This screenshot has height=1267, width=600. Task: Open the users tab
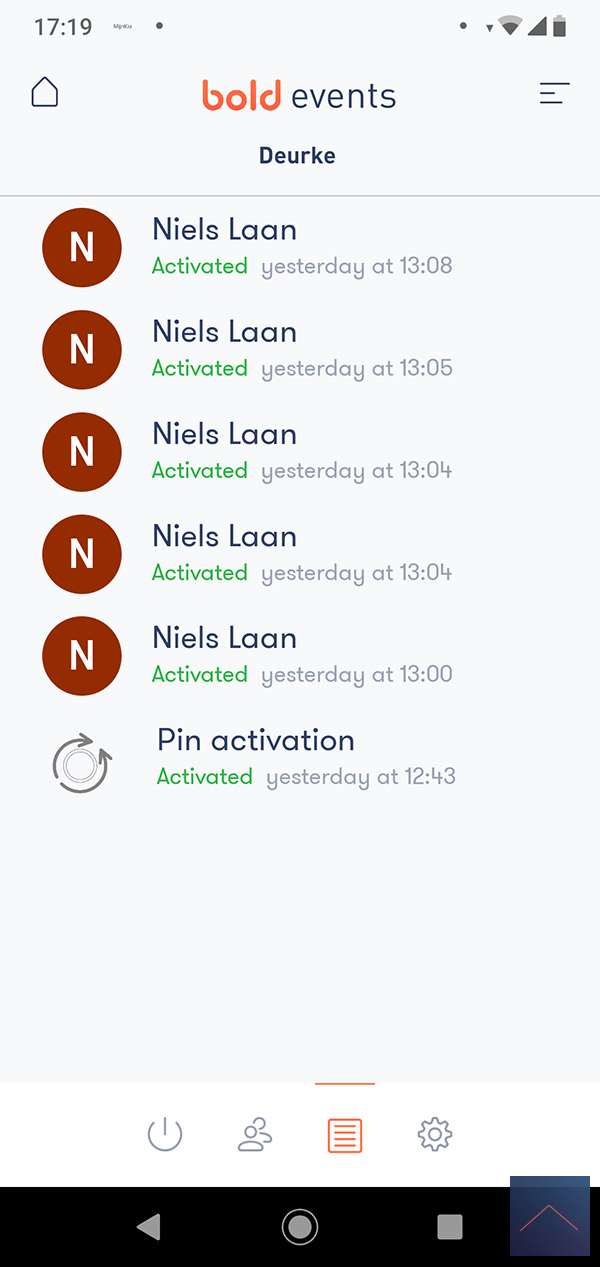(255, 1135)
